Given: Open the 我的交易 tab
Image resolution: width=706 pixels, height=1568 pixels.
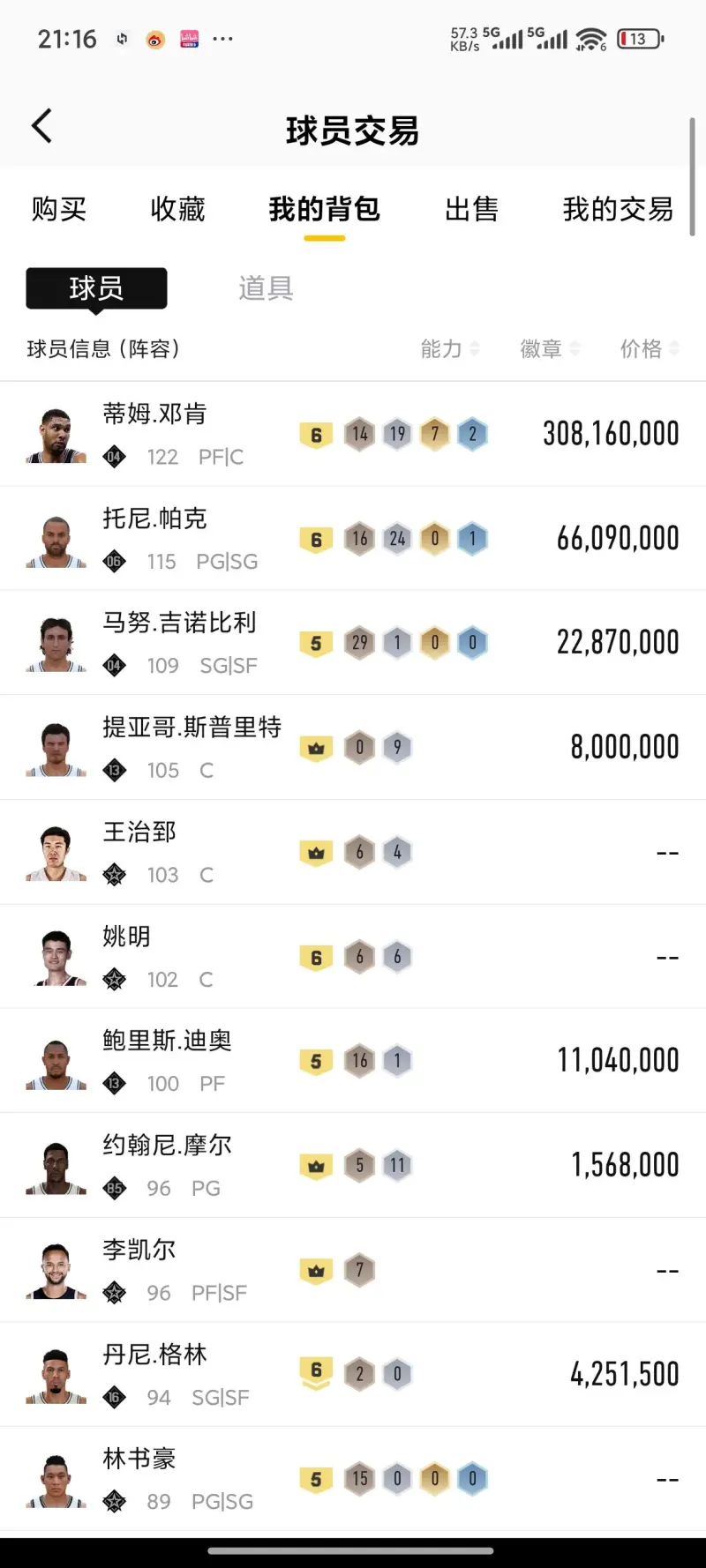Looking at the screenshot, I should pyautogui.click(x=618, y=209).
